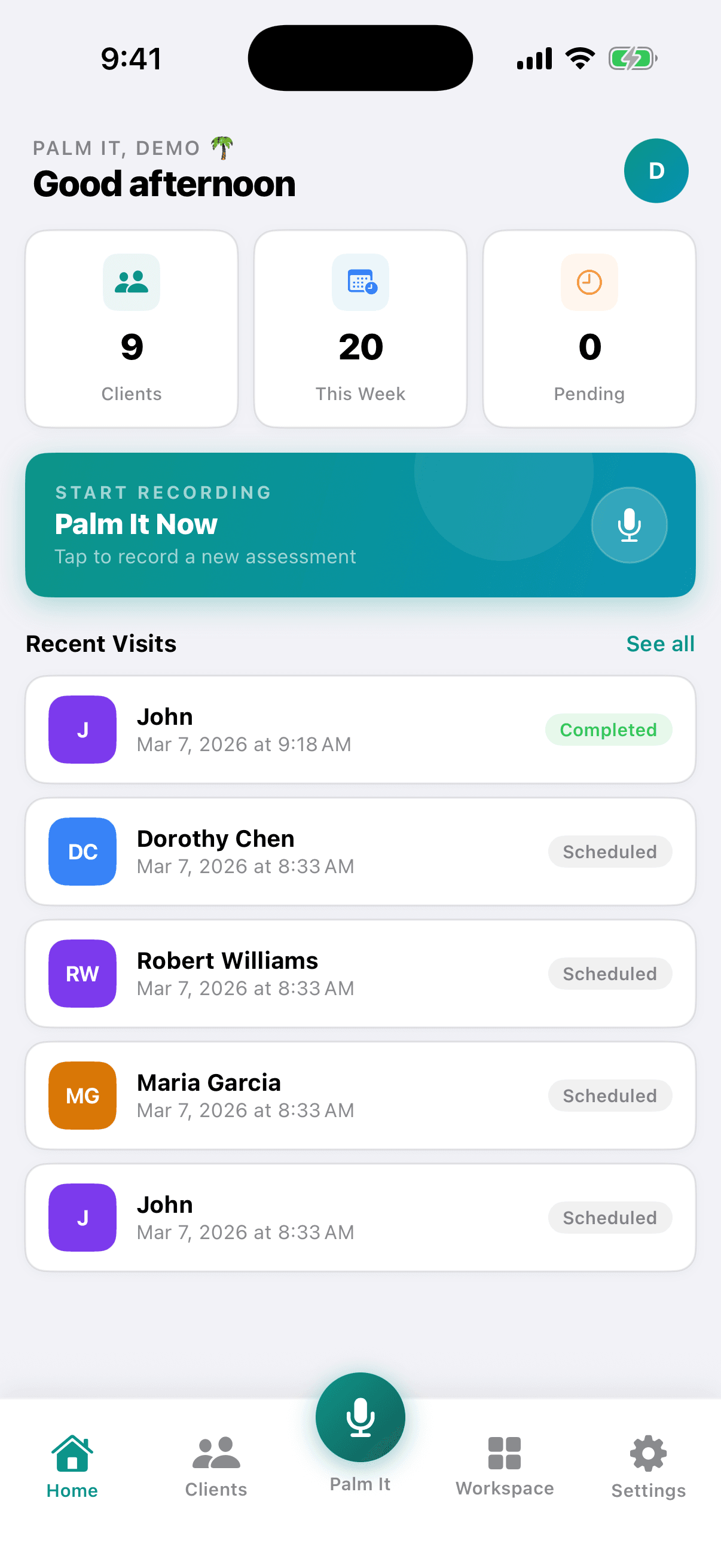Image resolution: width=721 pixels, height=1568 pixels.
Task: Tap the Clients people icon on stats card
Action: (132, 282)
